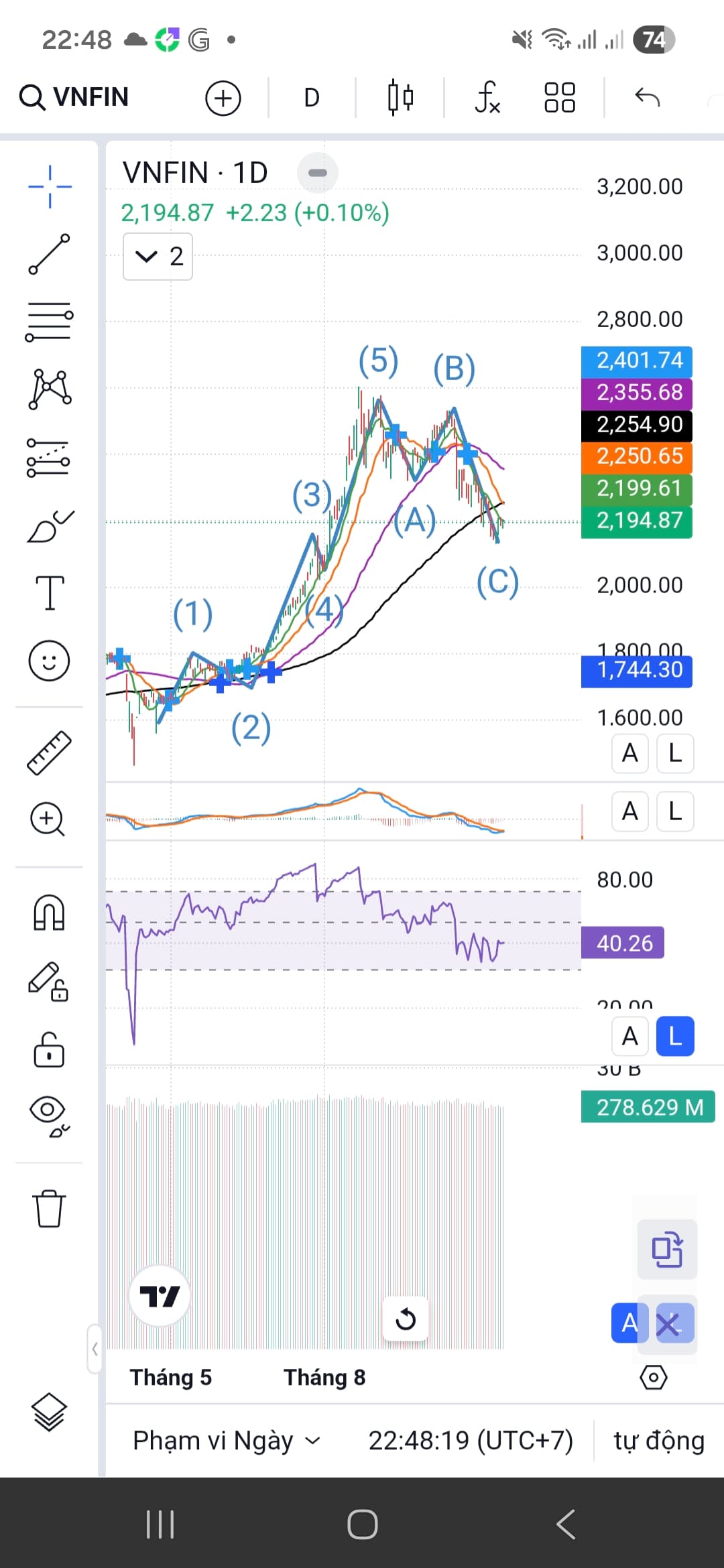Screen dimensions: 724x1568
Task: Open the fx indicators menu
Action: [x=487, y=98]
